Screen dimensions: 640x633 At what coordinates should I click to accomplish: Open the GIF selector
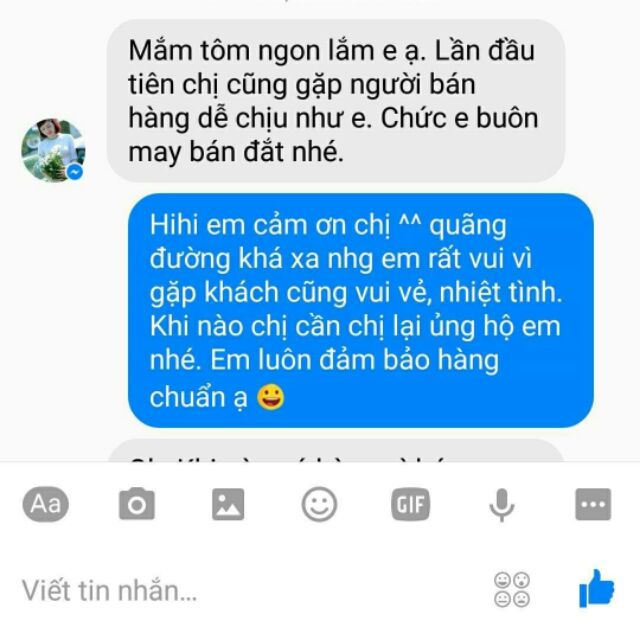410,504
